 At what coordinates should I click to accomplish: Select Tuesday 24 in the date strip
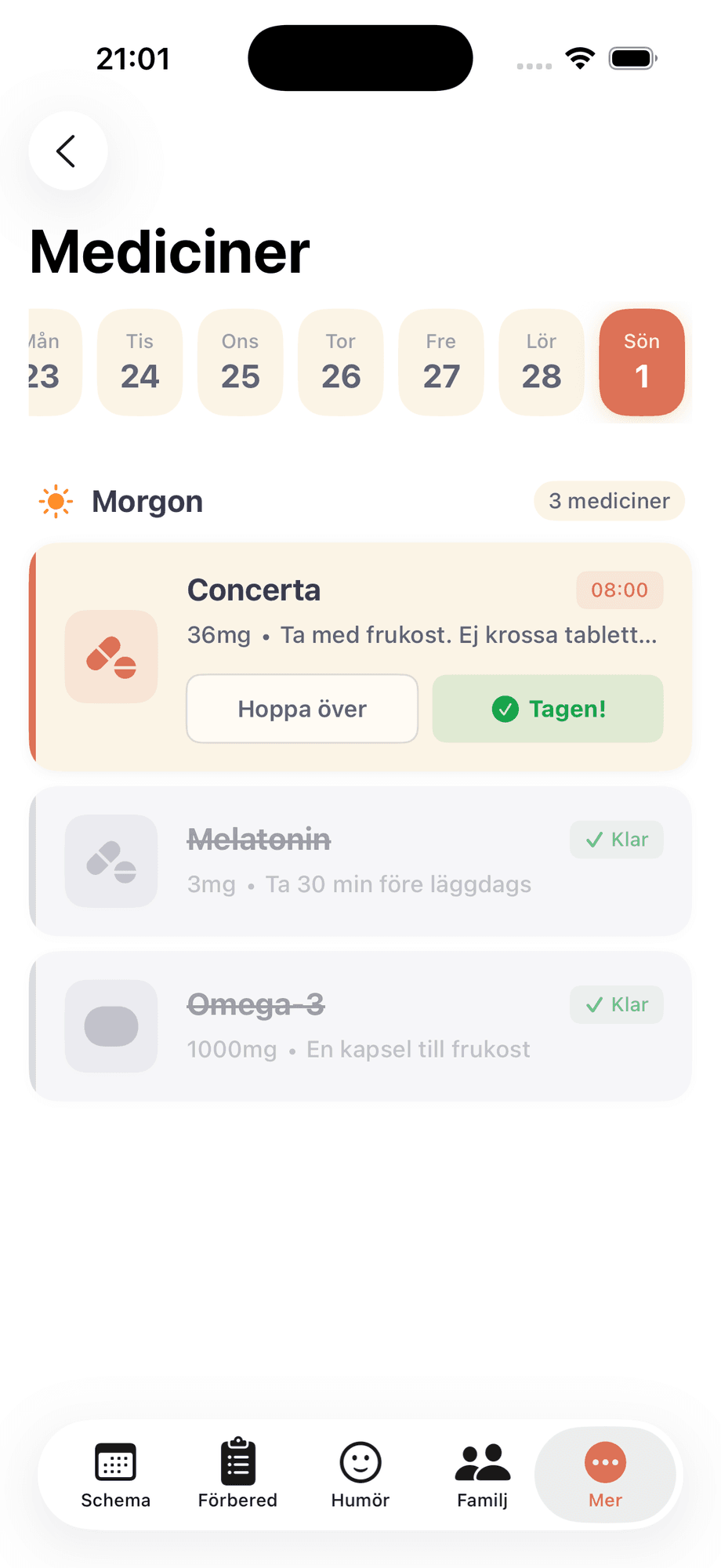pos(139,362)
